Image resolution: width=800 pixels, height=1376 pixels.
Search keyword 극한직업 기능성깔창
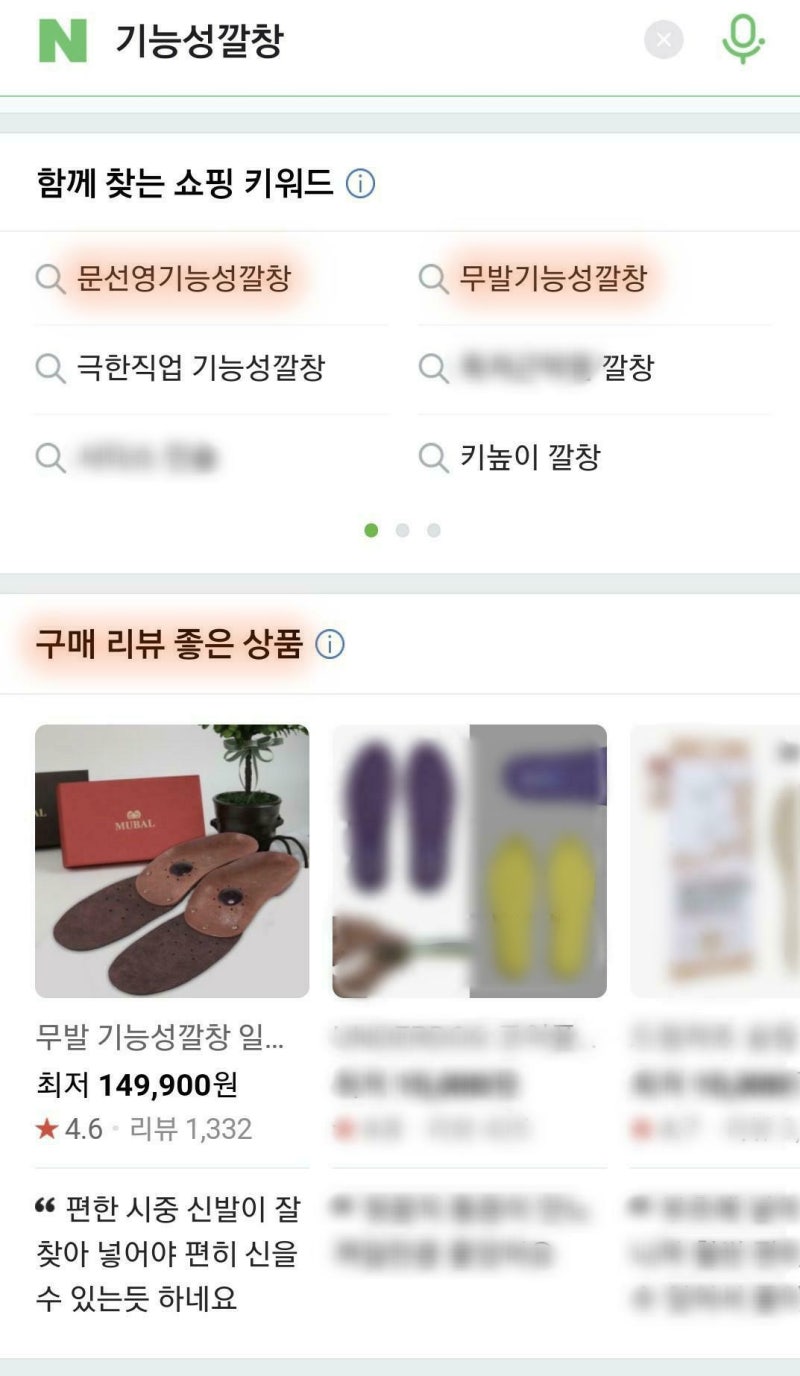tap(181, 368)
